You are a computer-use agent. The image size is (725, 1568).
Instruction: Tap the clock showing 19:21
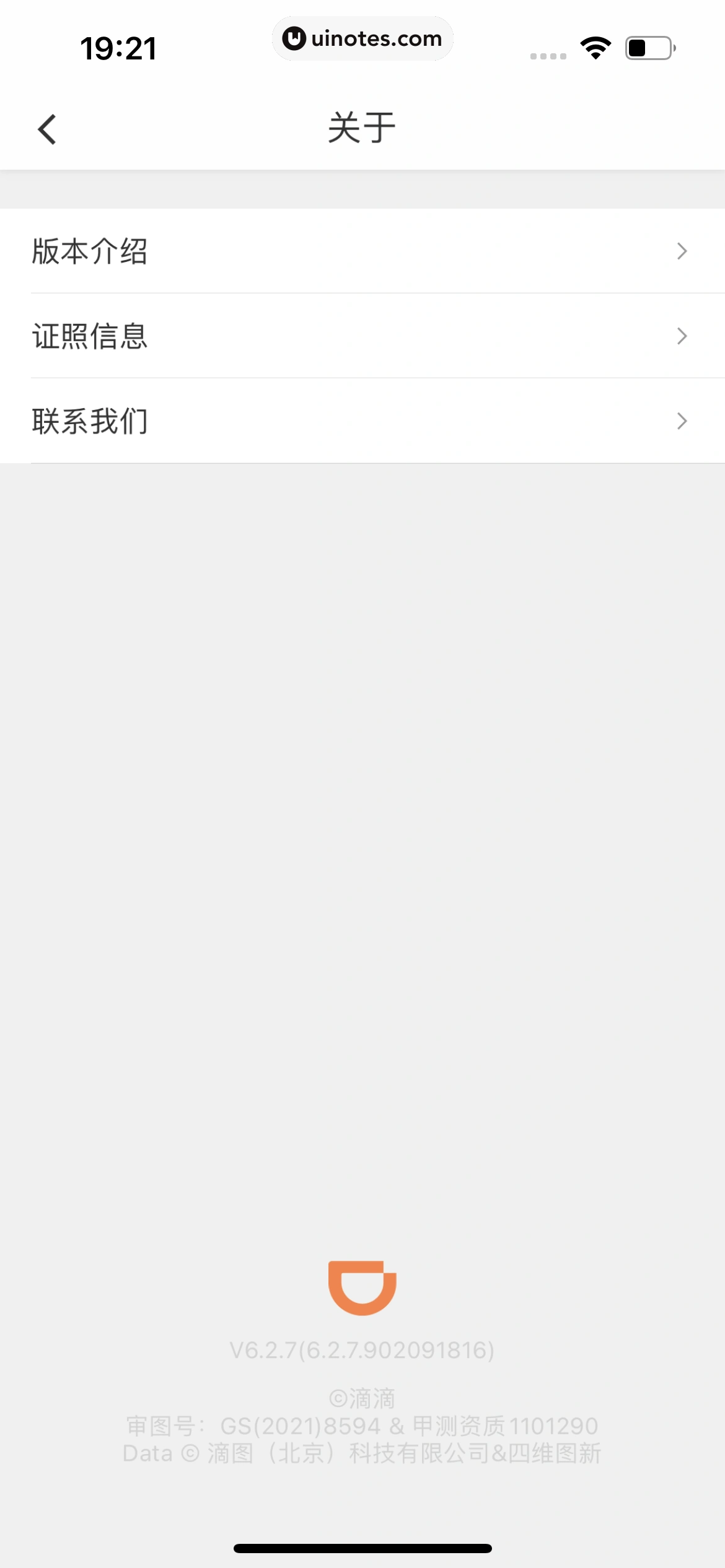[120, 47]
